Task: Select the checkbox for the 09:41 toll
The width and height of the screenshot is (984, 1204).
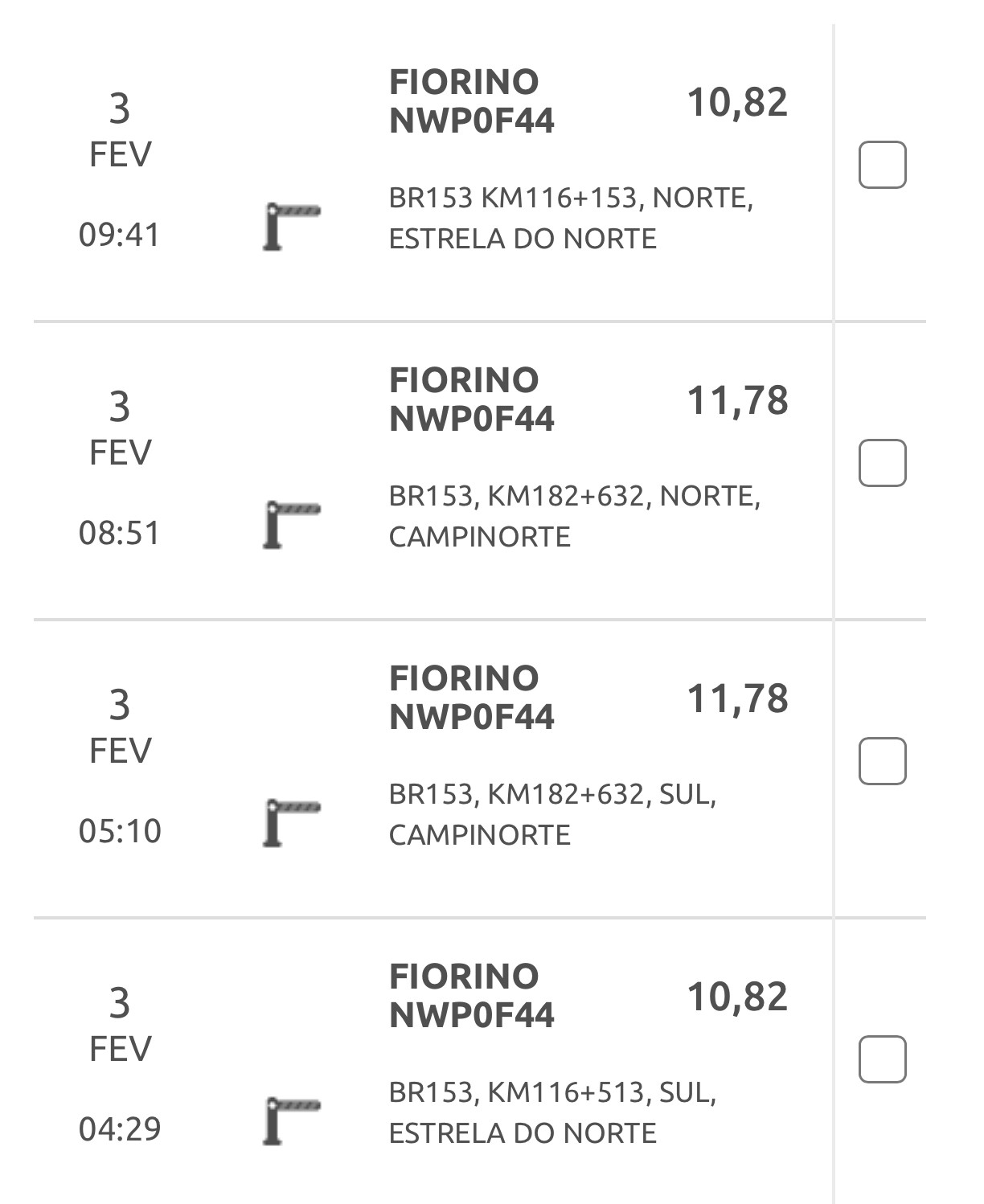Action: [882, 165]
